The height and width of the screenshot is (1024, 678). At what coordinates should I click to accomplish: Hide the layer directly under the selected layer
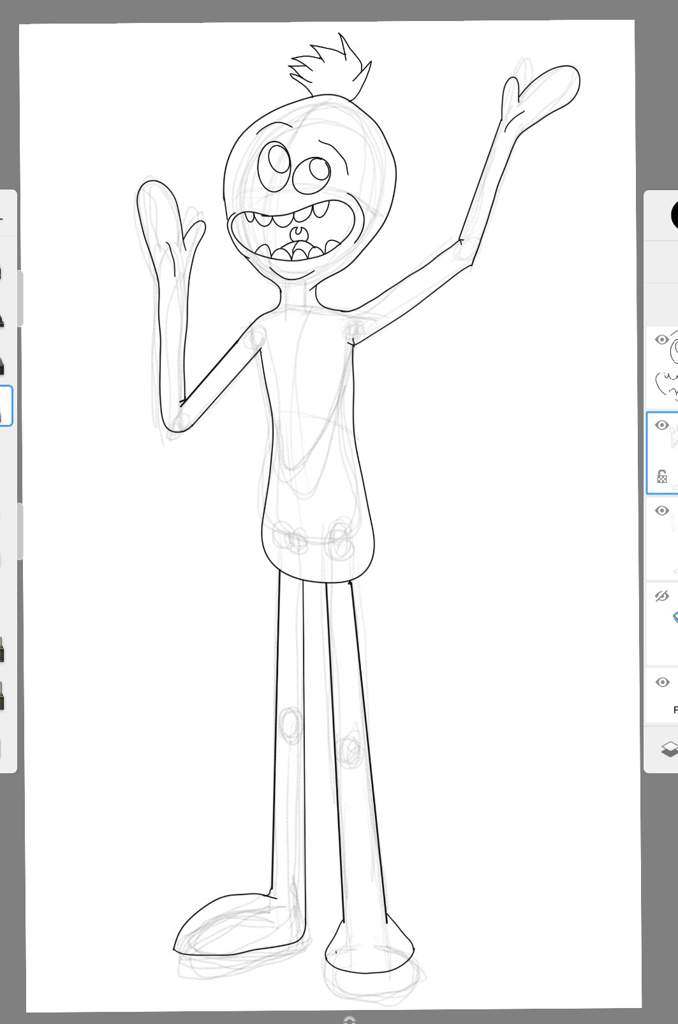pos(661,511)
